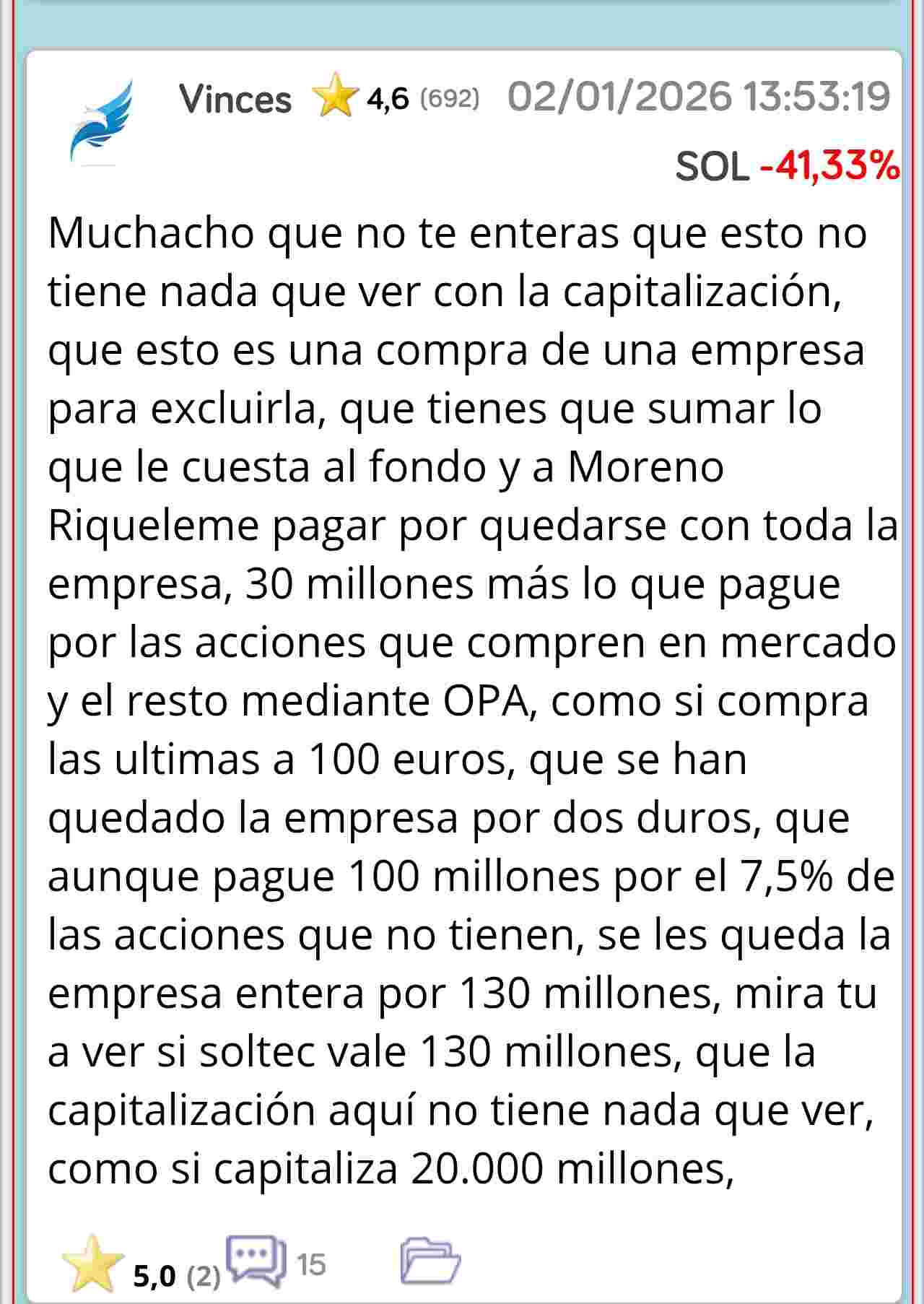Tap the Vinces username
Image resolution: width=924 pixels, height=1304 pixels.
(235, 100)
